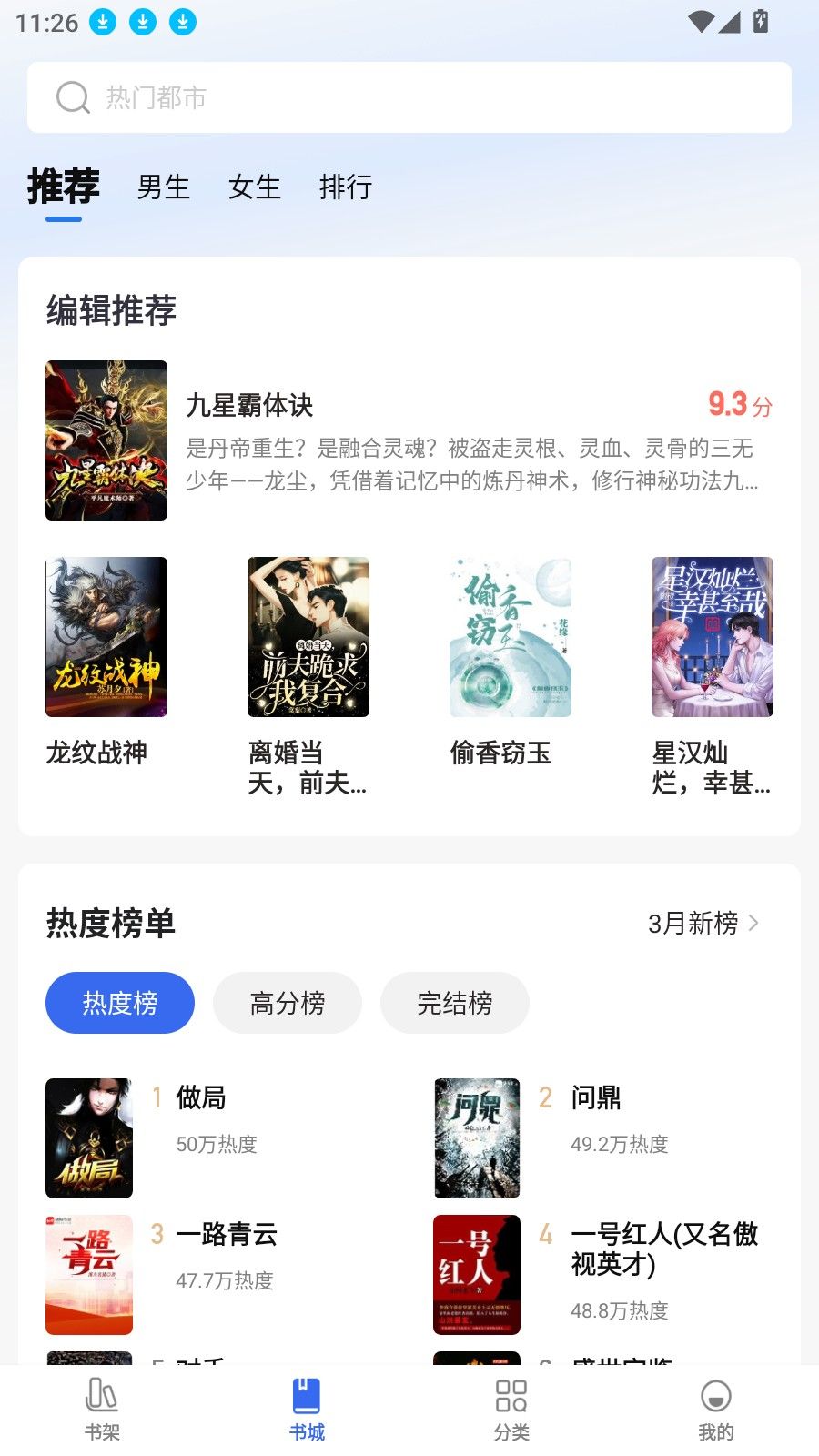Switch to the 男生 tab
The width and height of the screenshot is (819, 1456).
[x=162, y=187]
